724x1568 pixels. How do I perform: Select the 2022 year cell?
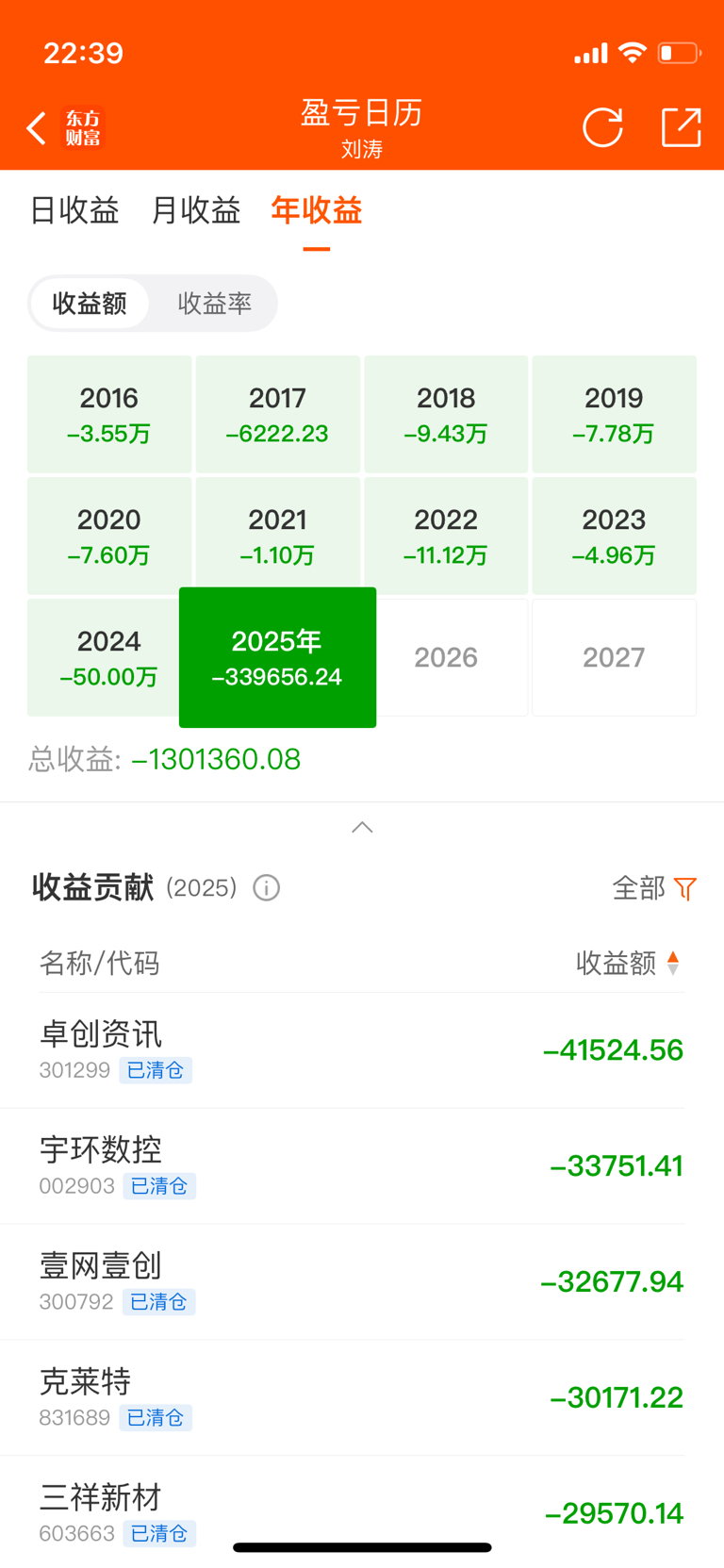[x=446, y=536]
